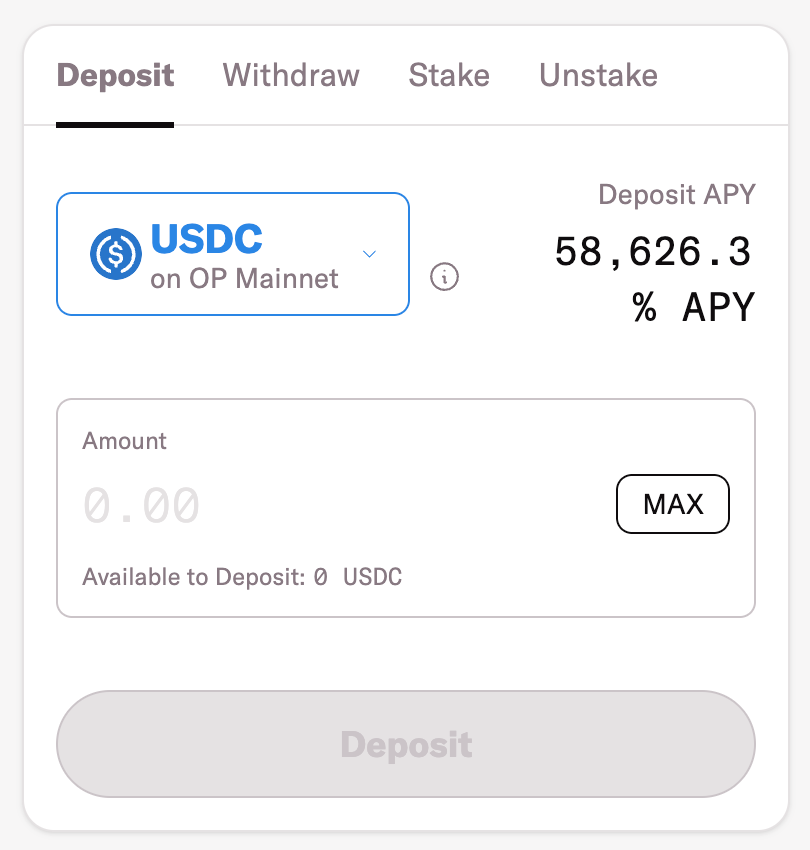Viewport: 810px width, 850px height.
Task: Switch to the Withdraw tab
Action: (x=290, y=75)
